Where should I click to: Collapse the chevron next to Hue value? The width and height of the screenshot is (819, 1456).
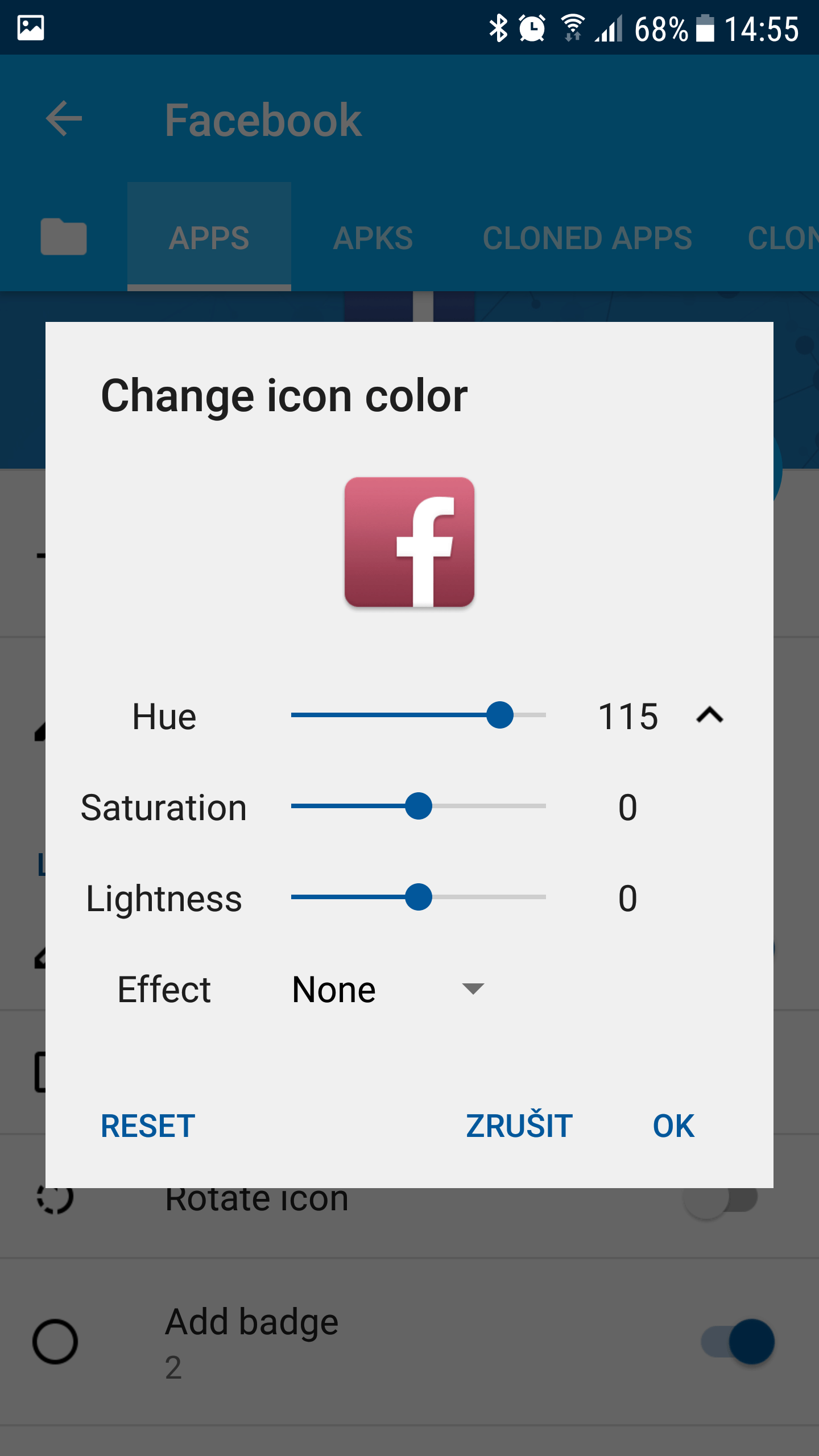(x=710, y=715)
